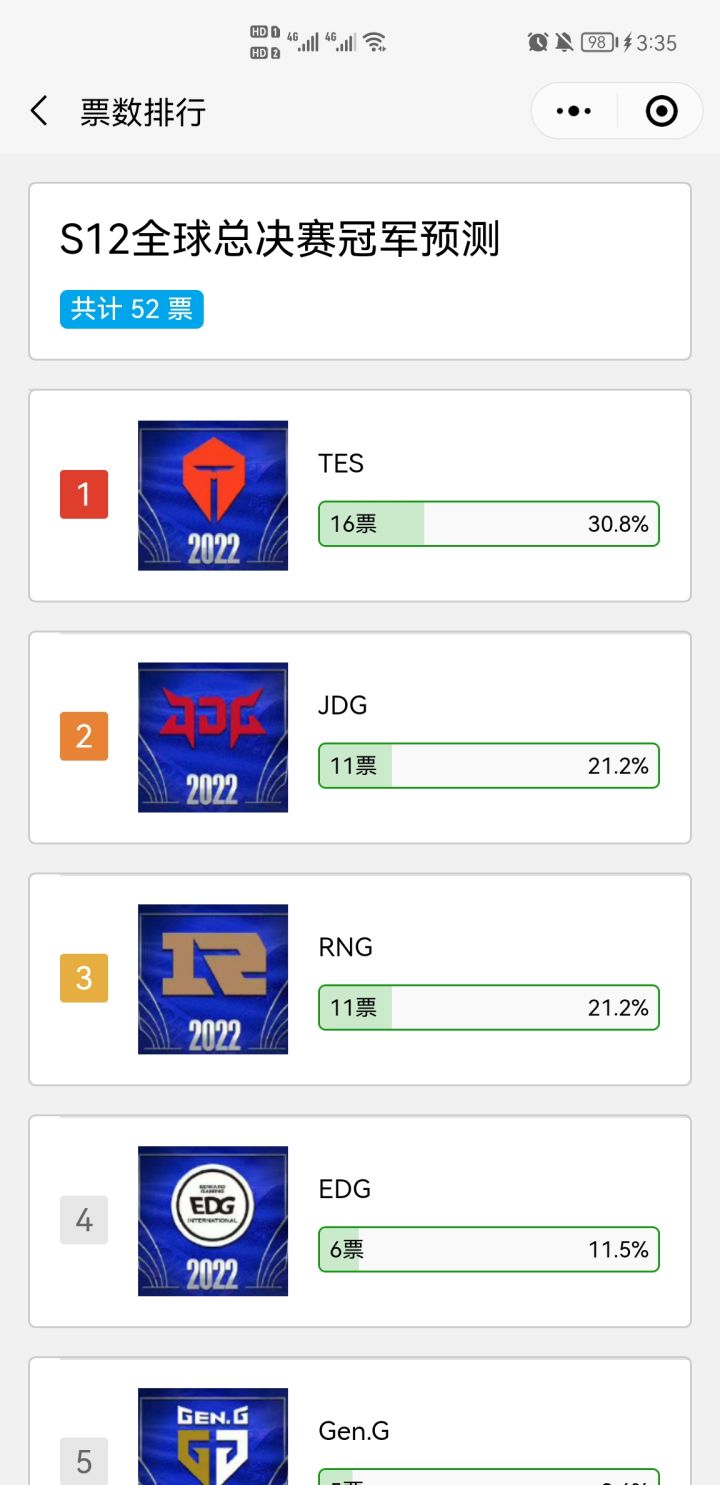This screenshot has width=720, height=1485.
Task: Select the JDG ranking card
Action: (360, 738)
